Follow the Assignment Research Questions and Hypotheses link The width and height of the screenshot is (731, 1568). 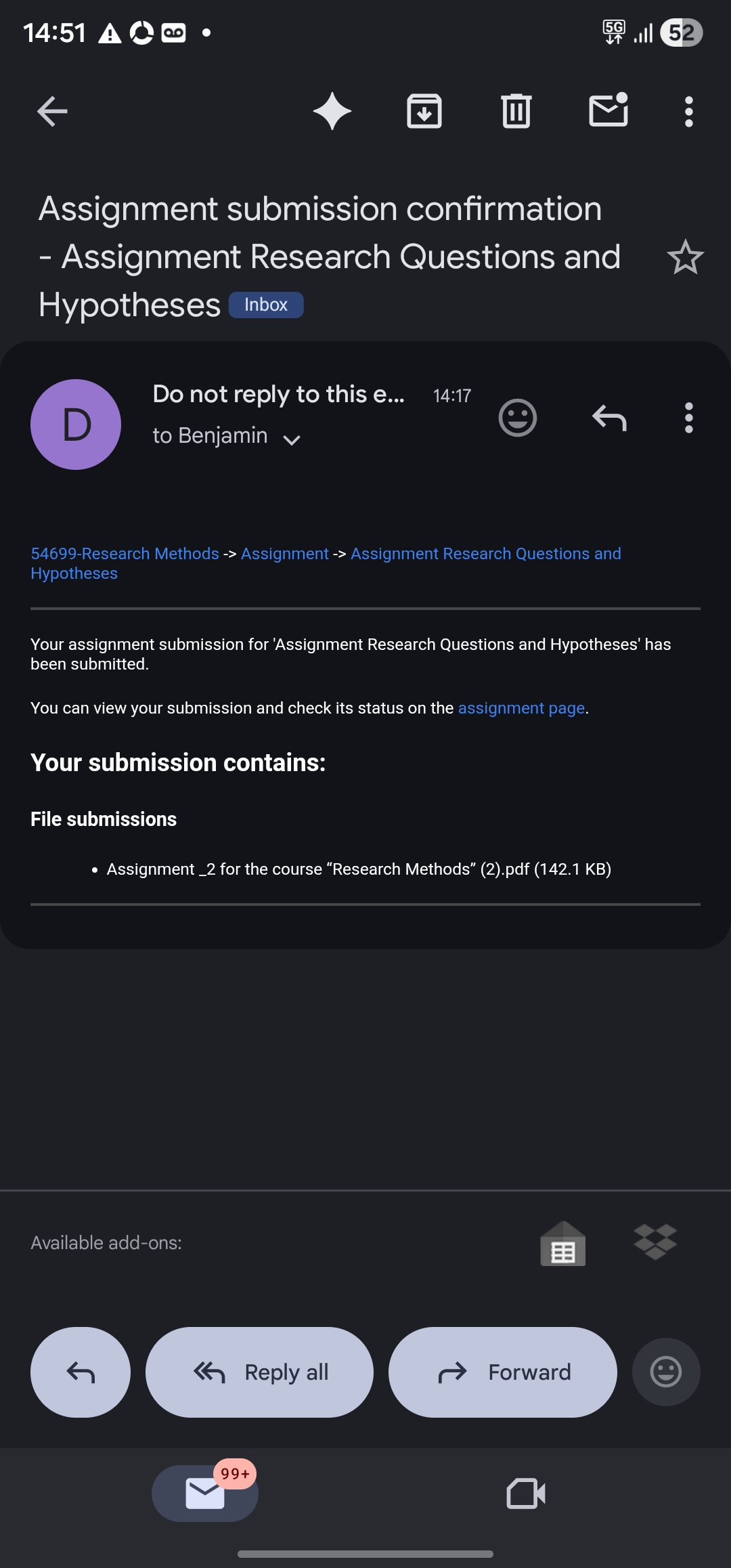(x=485, y=554)
